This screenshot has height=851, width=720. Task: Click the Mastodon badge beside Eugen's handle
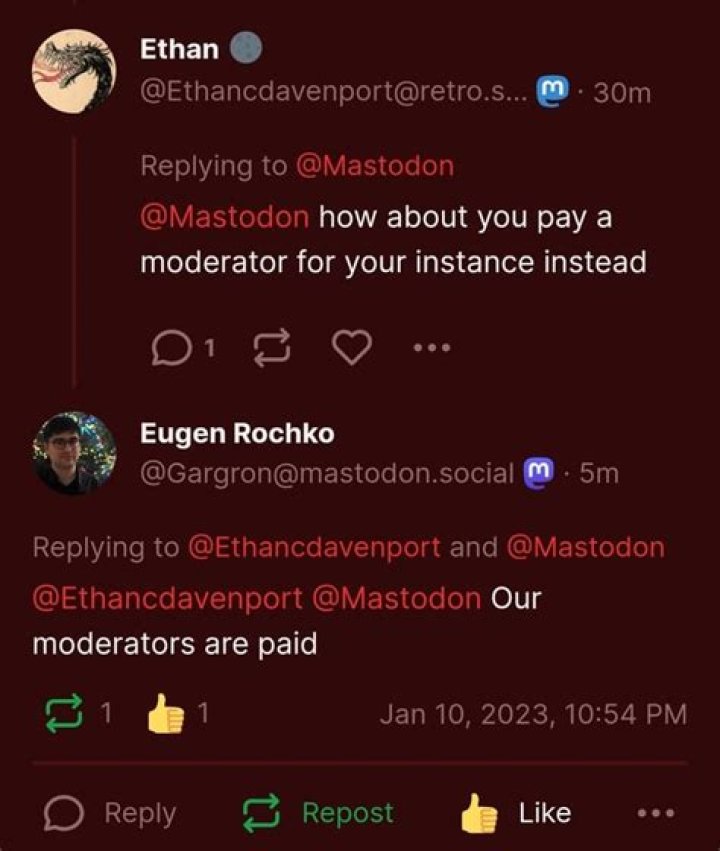[x=539, y=473]
